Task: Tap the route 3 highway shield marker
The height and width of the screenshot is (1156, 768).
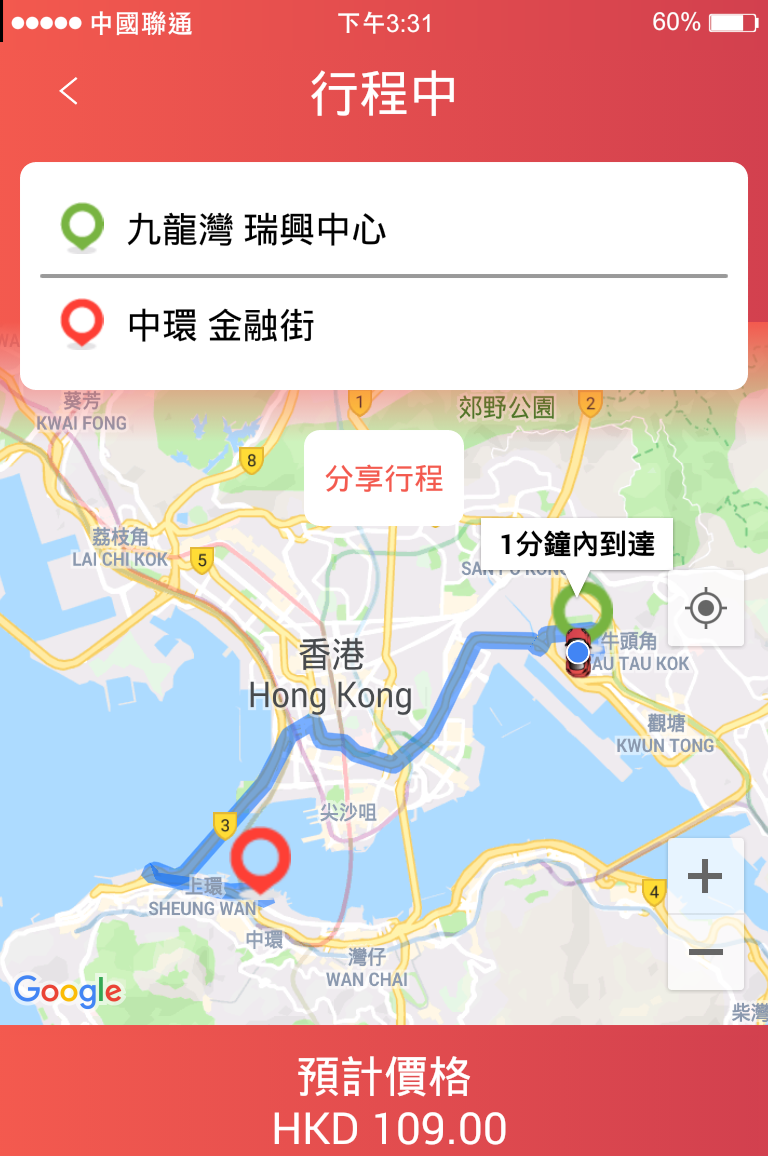Action: point(225,826)
